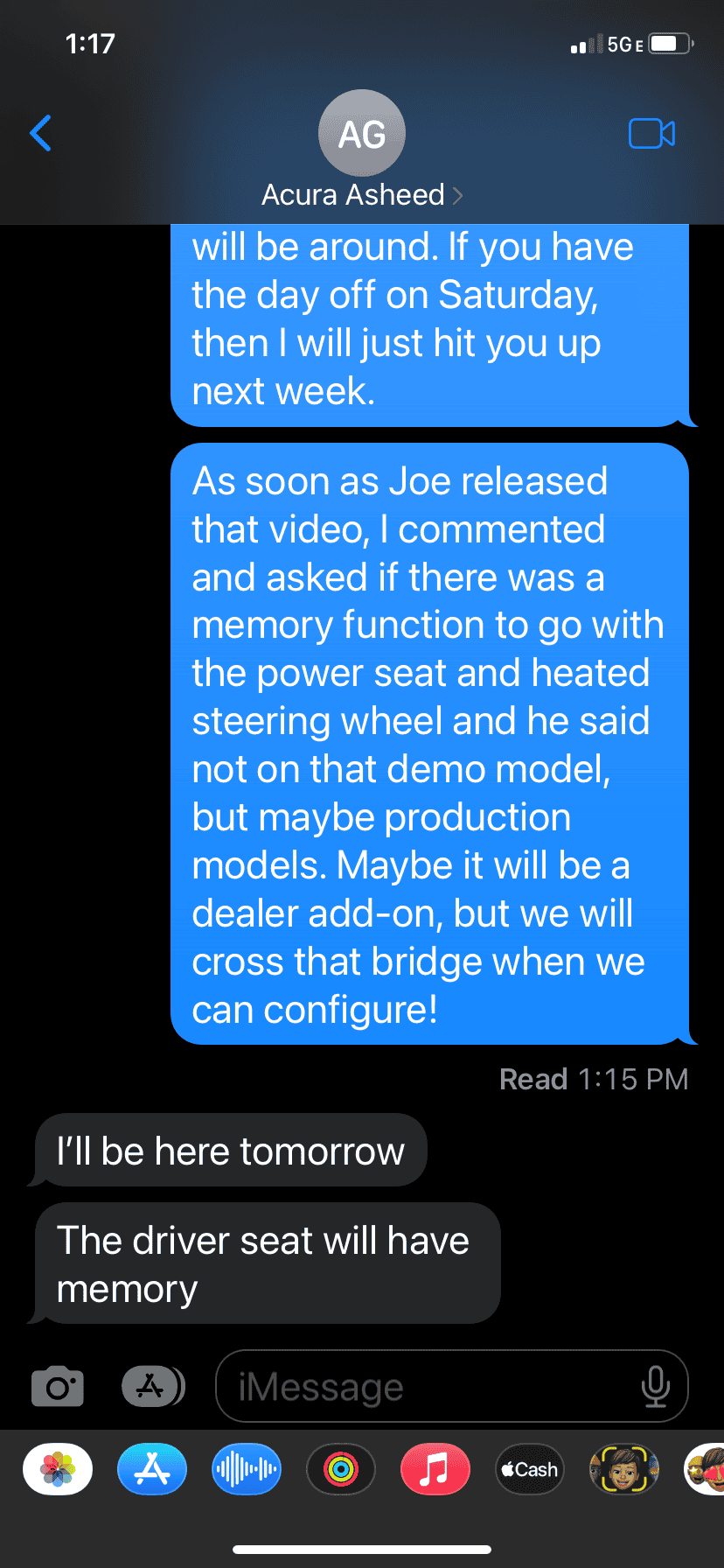The image size is (724, 1568).
Task: Open the Music iMessage app
Action: coord(435,1469)
